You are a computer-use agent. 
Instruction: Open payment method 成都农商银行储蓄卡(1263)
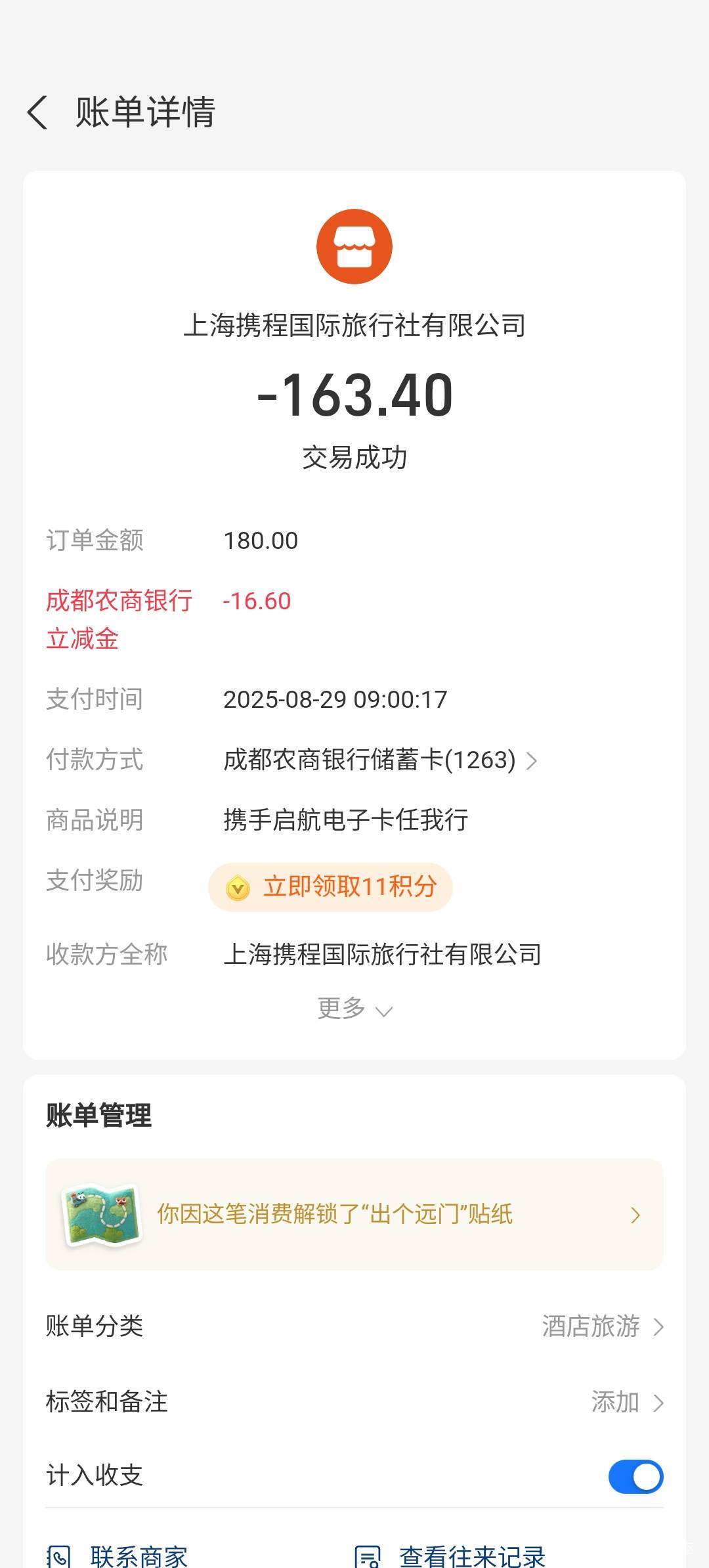tap(380, 760)
